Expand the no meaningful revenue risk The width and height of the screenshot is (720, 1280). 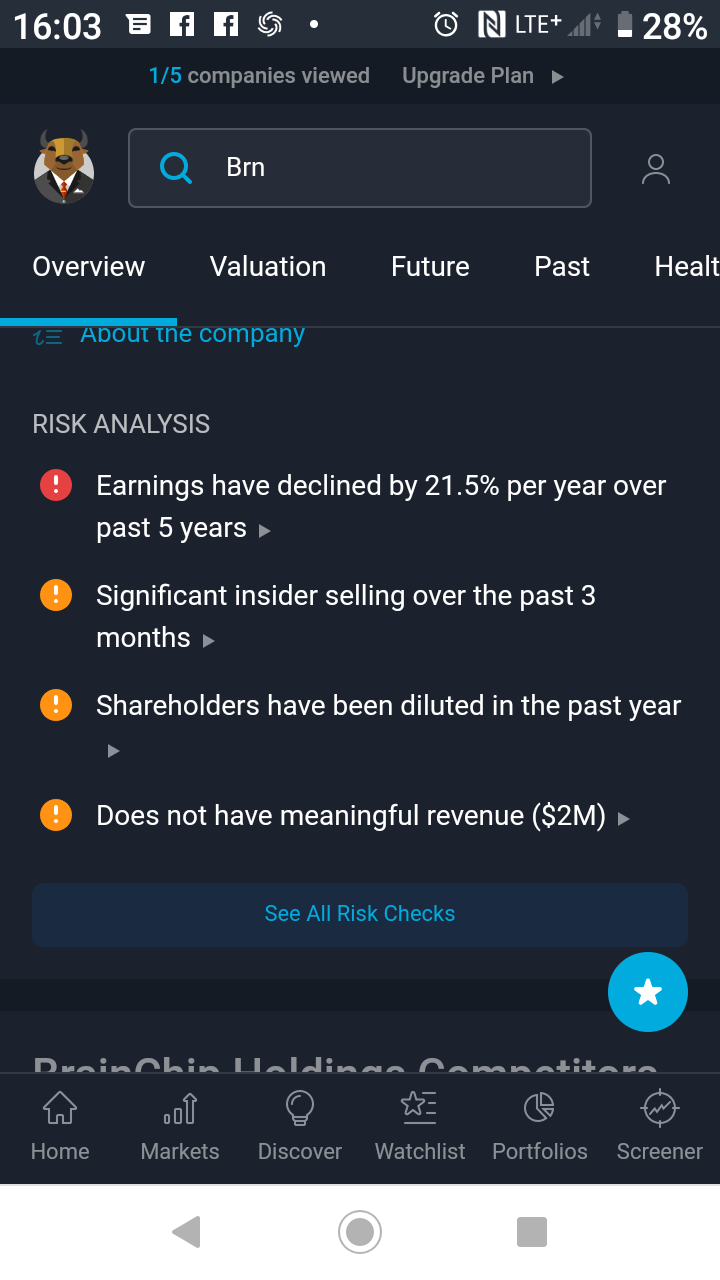[350, 816]
